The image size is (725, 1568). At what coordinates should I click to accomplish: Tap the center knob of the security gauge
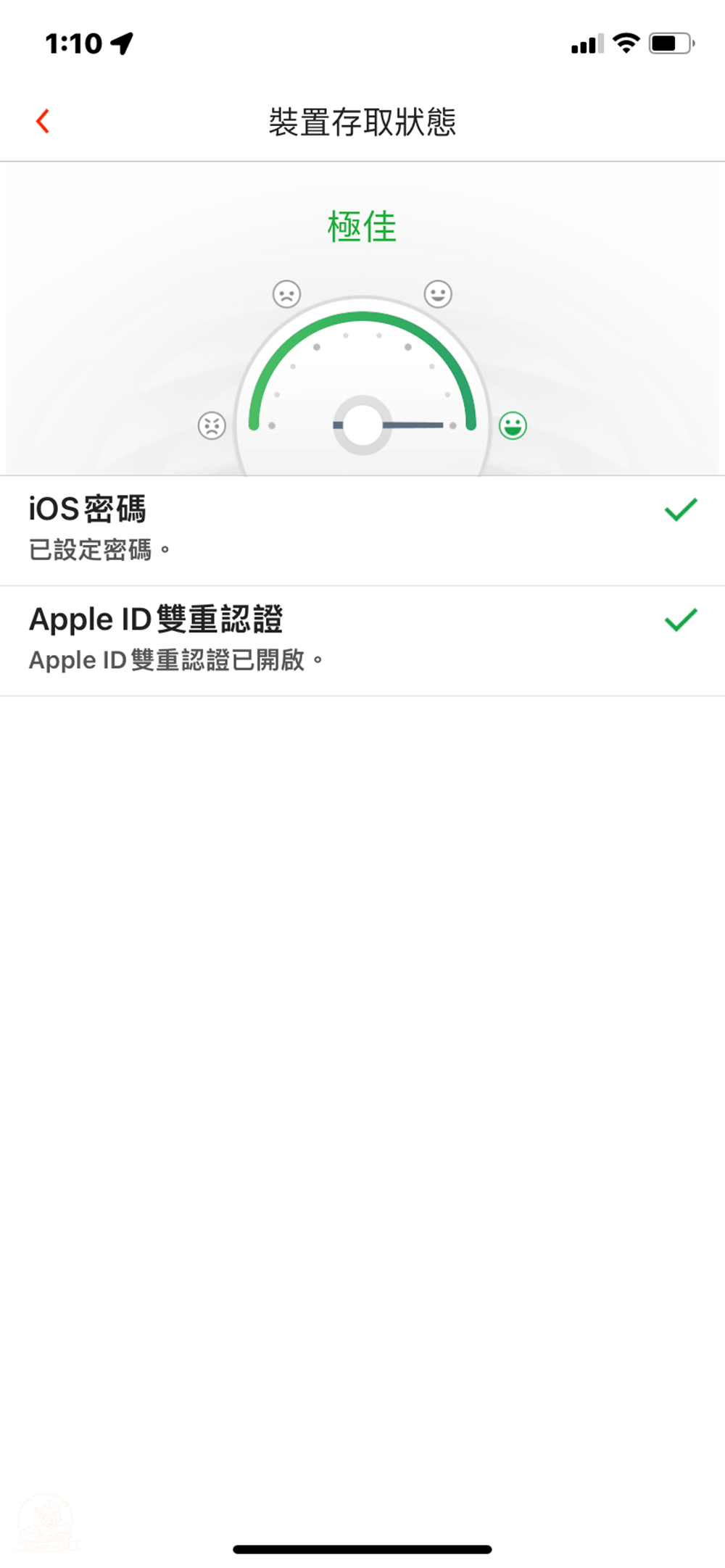362,425
